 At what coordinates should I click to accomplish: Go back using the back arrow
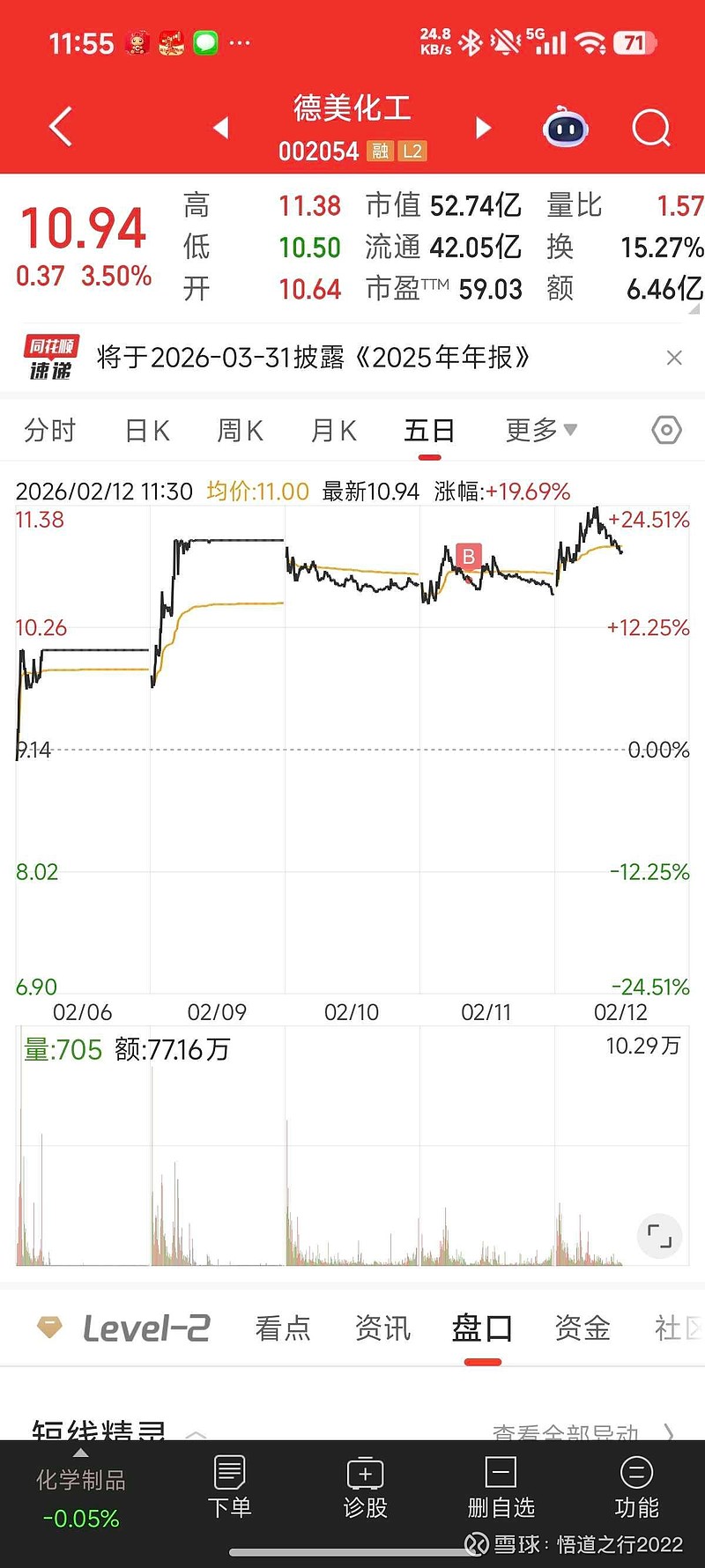pyautogui.click(x=59, y=126)
